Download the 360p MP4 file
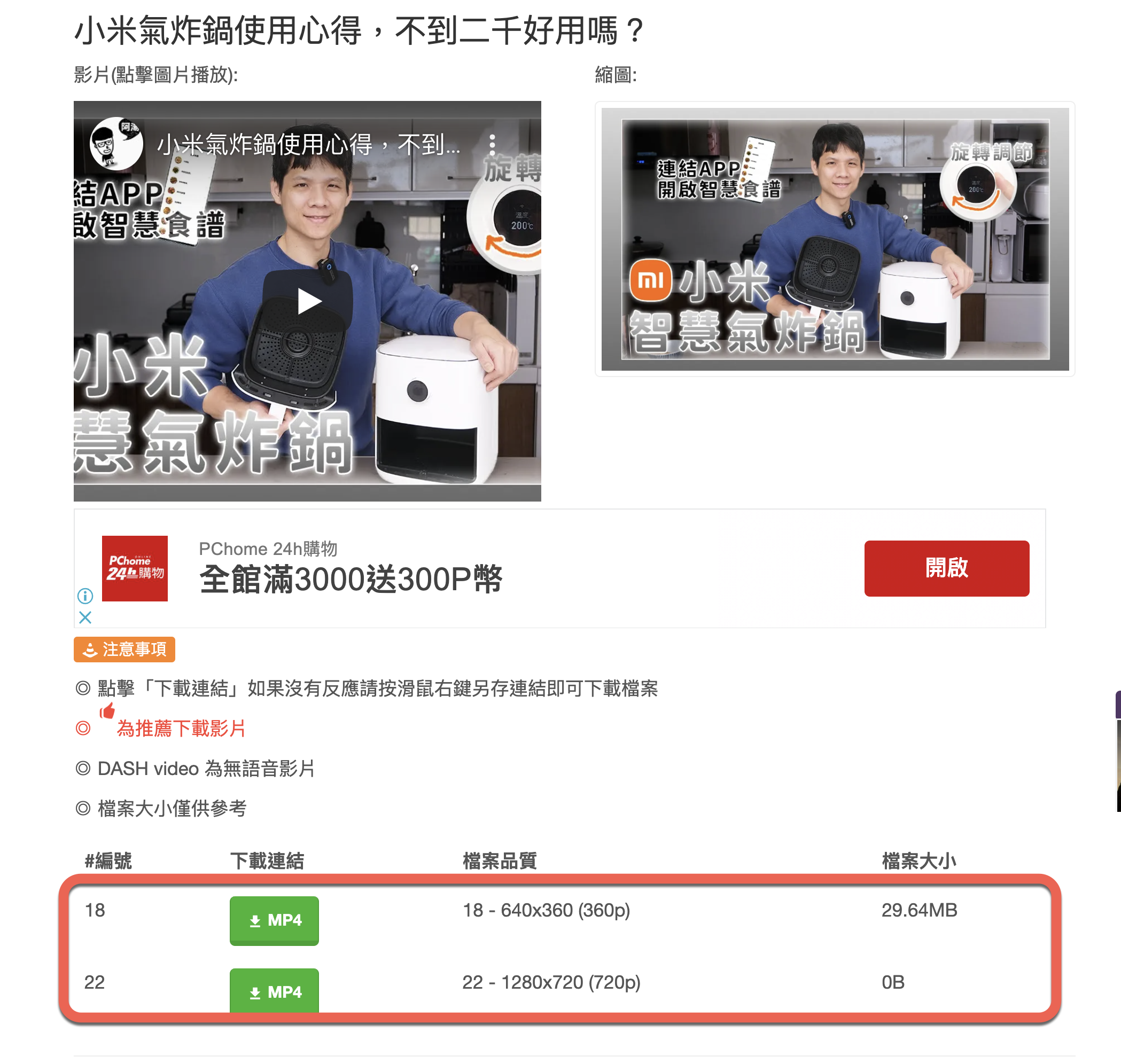The image size is (1121, 1064). point(274,919)
